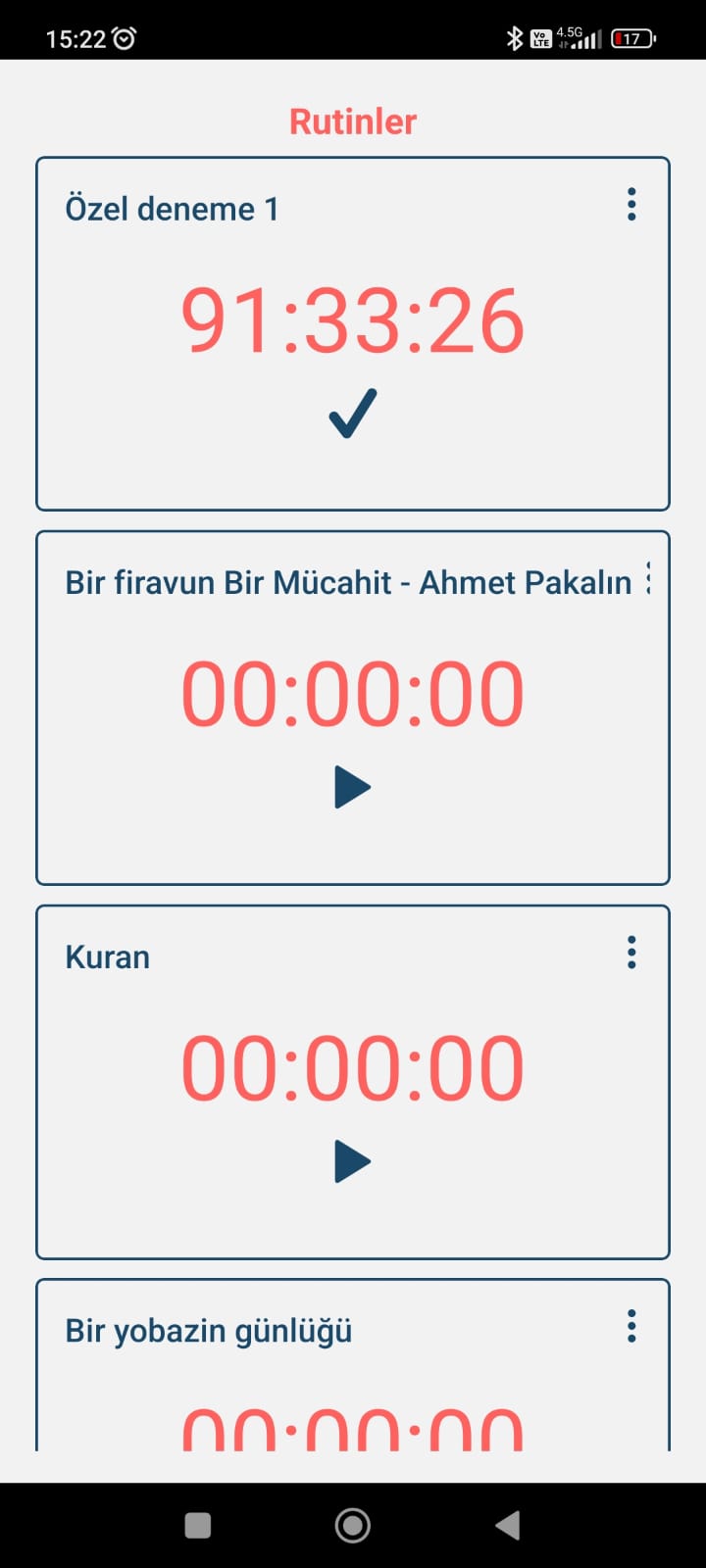The image size is (706, 1568).
Task: Open the options menu for Özel deneme 1
Action: click(x=631, y=205)
